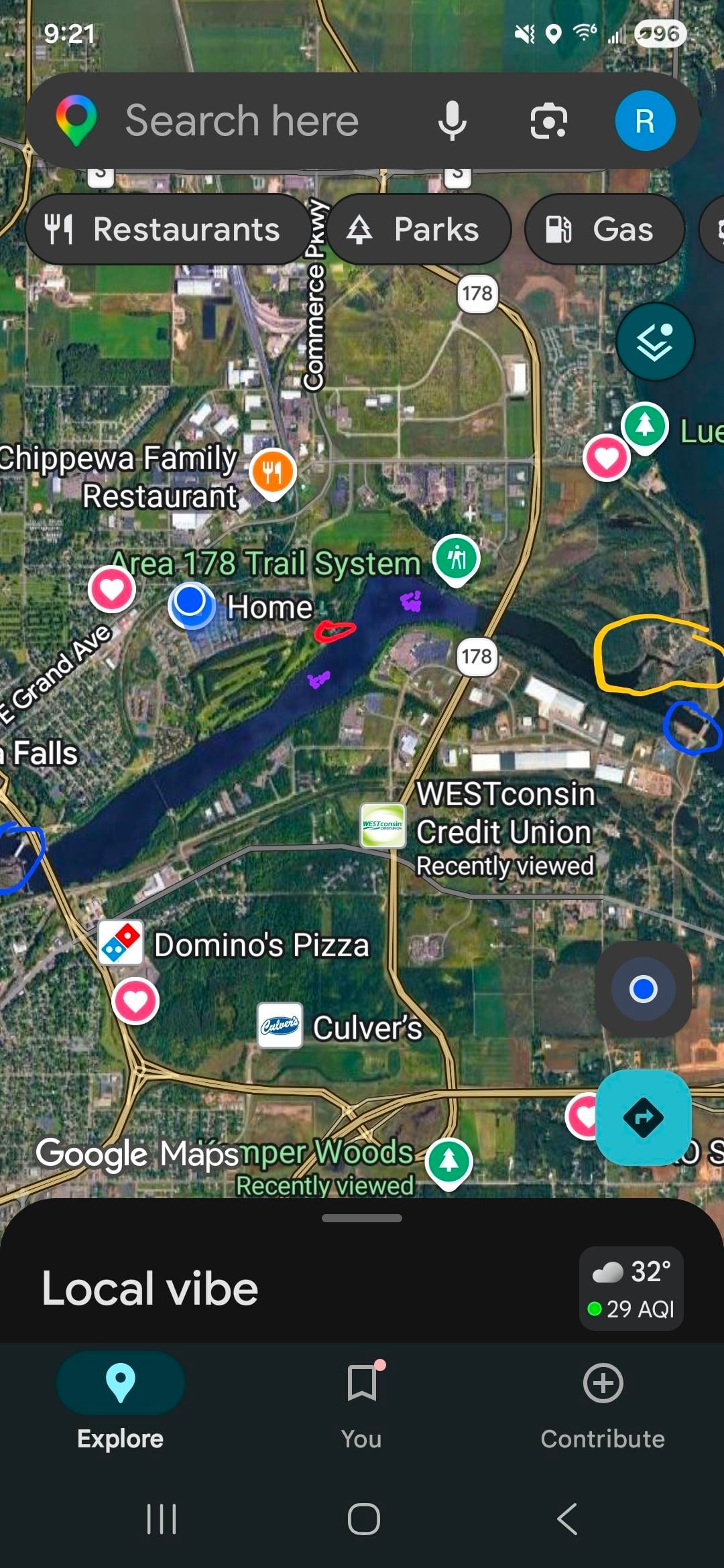Select the Restaurants chip
Image resolution: width=724 pixels, height=1568 pixels.
(x=164, y=230)
